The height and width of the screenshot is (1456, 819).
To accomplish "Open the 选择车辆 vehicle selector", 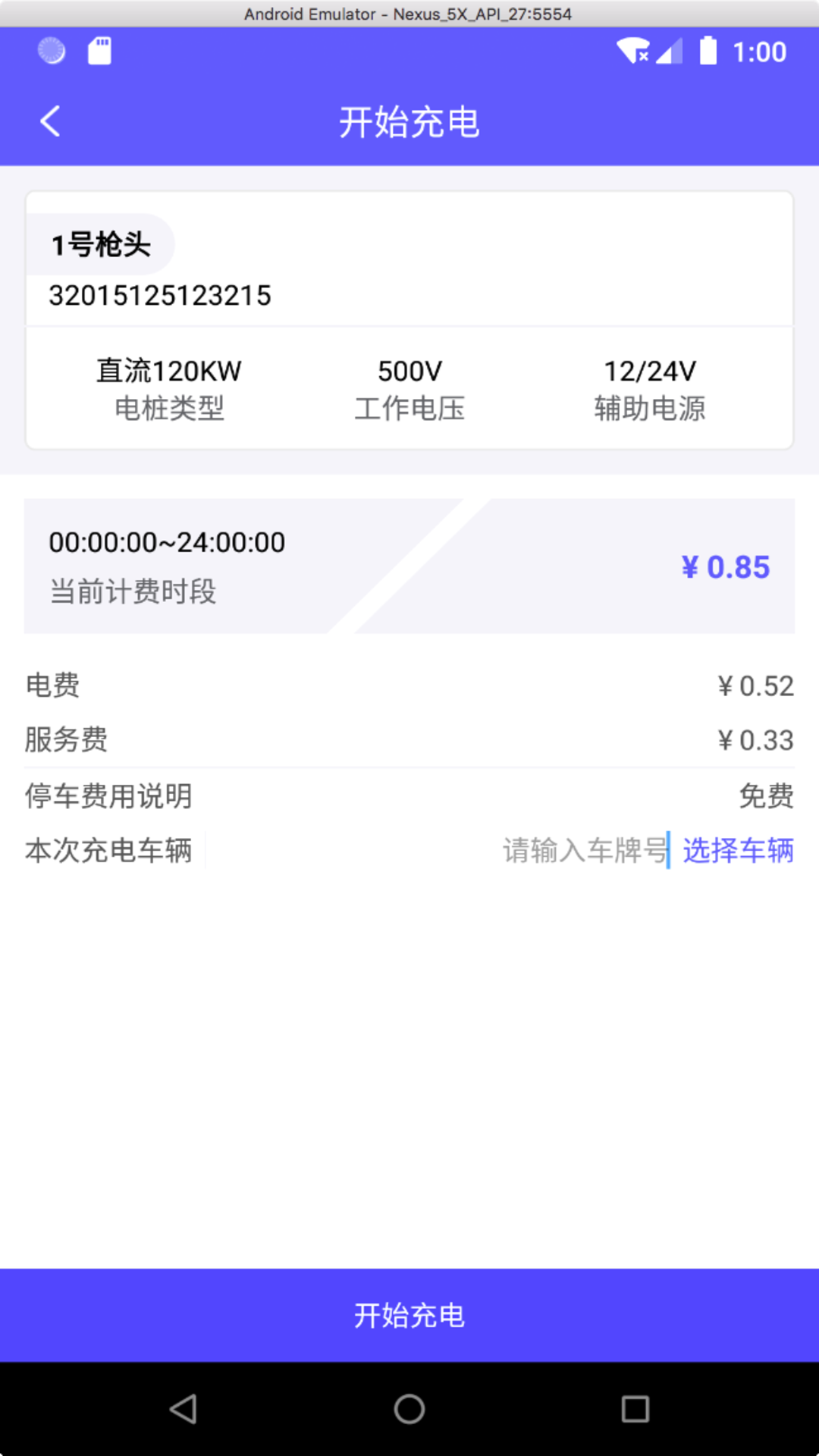I will click(738, 850).
